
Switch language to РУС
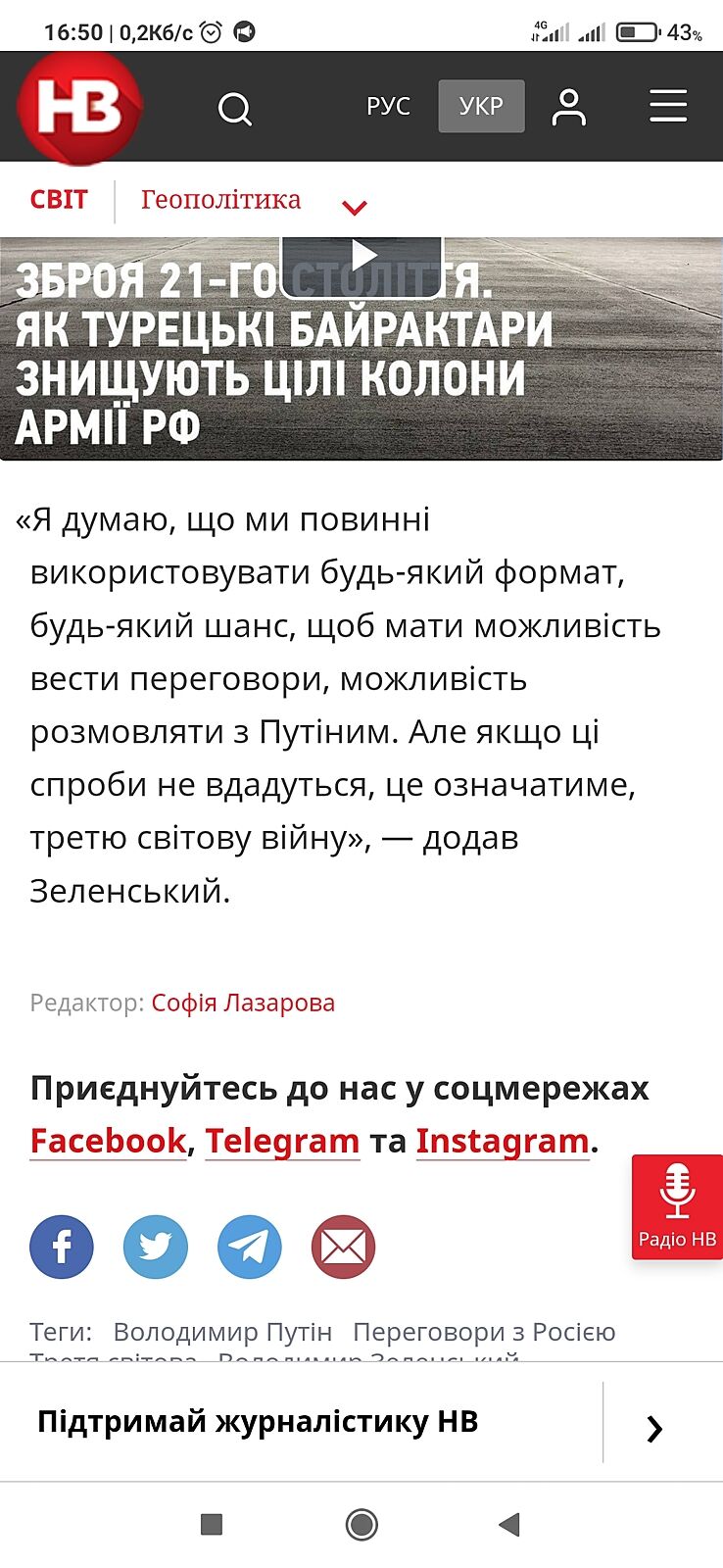click(x=388, y=106)
